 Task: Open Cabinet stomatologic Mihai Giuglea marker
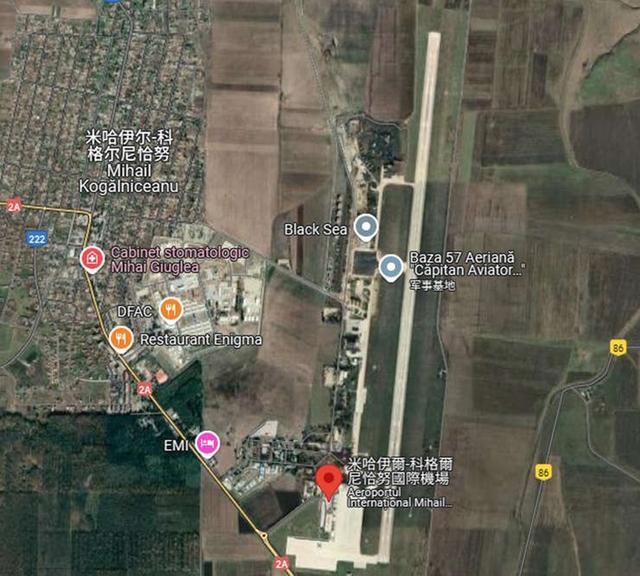tap(91, 259)
